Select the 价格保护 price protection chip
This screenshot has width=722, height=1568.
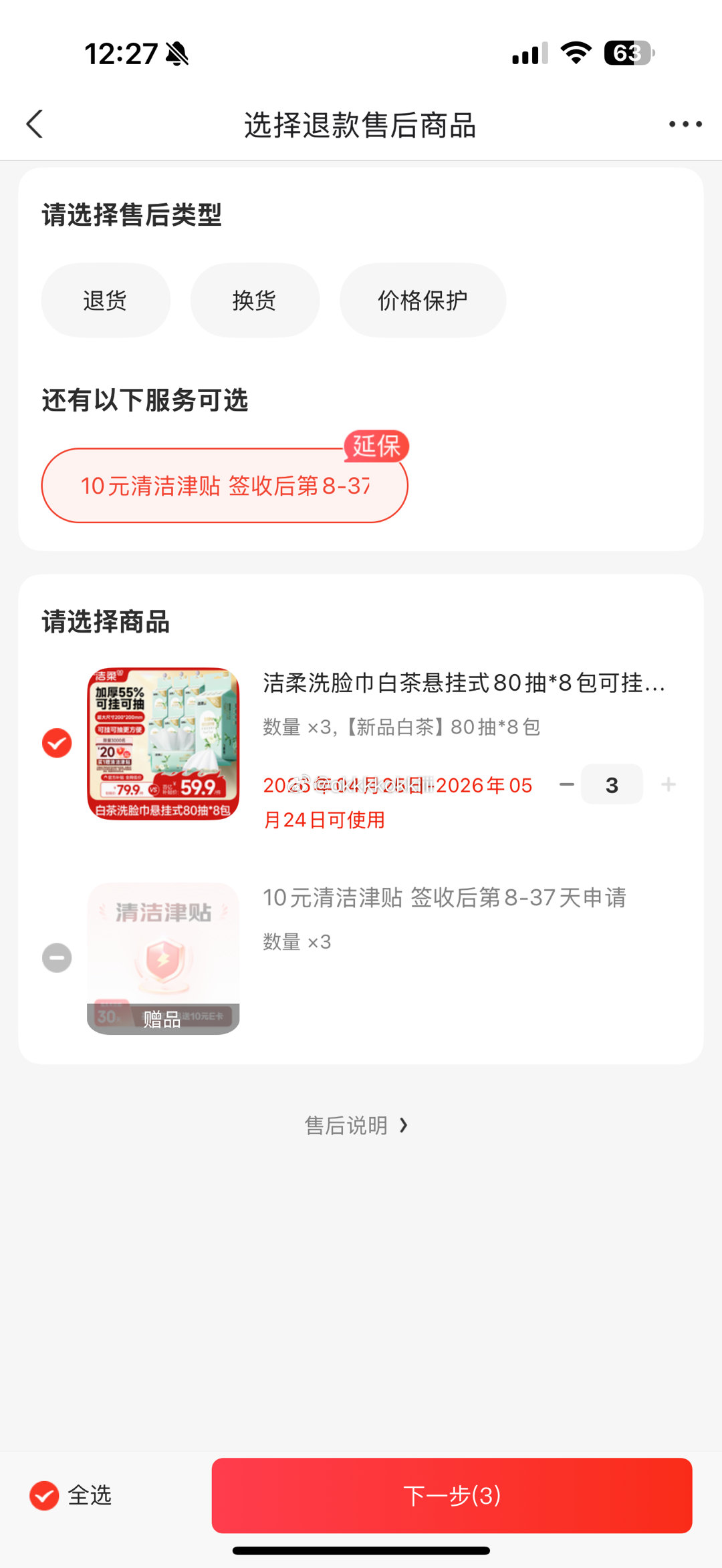(x=423, y=301)
